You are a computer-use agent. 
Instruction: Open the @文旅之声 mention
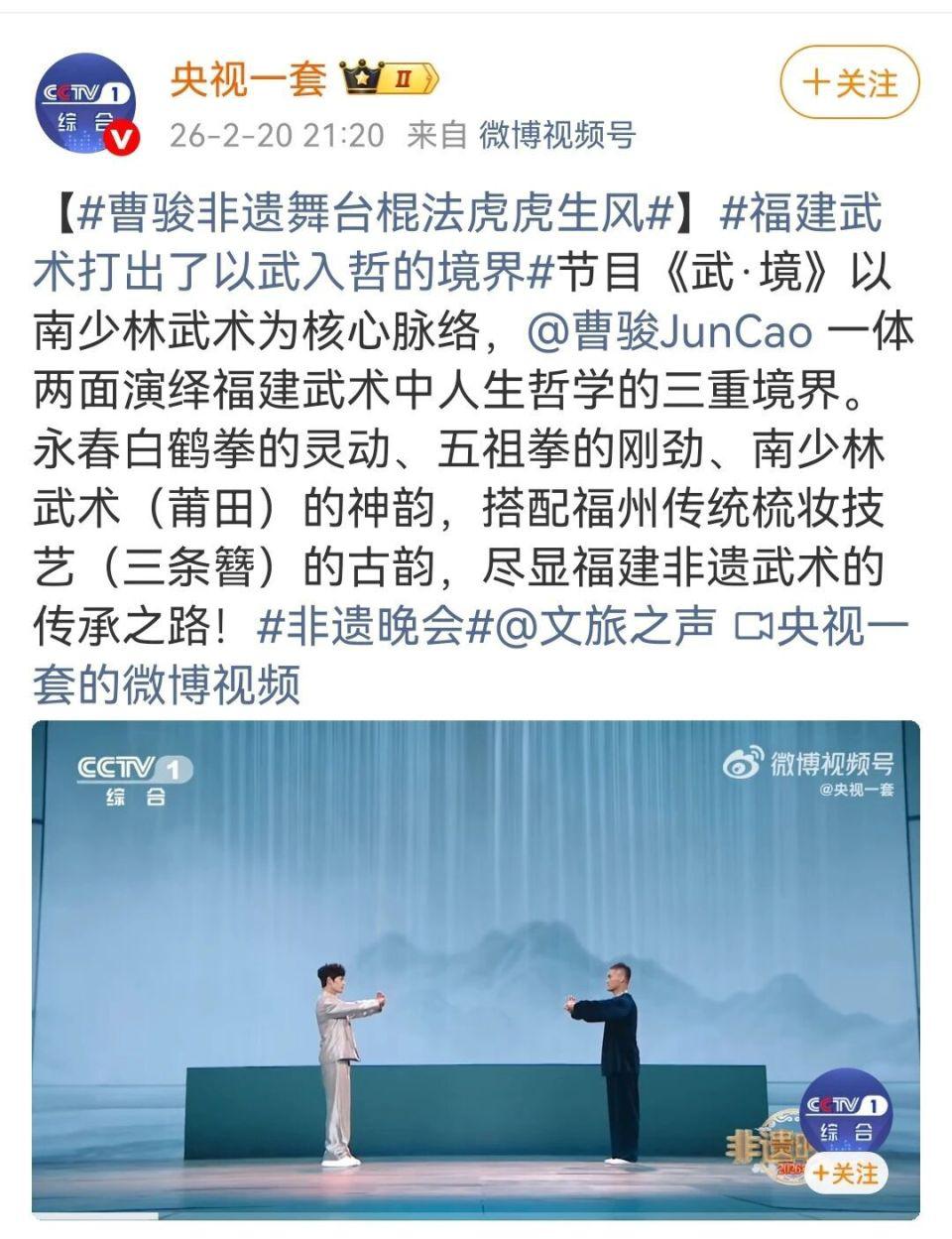click(603, 627)
